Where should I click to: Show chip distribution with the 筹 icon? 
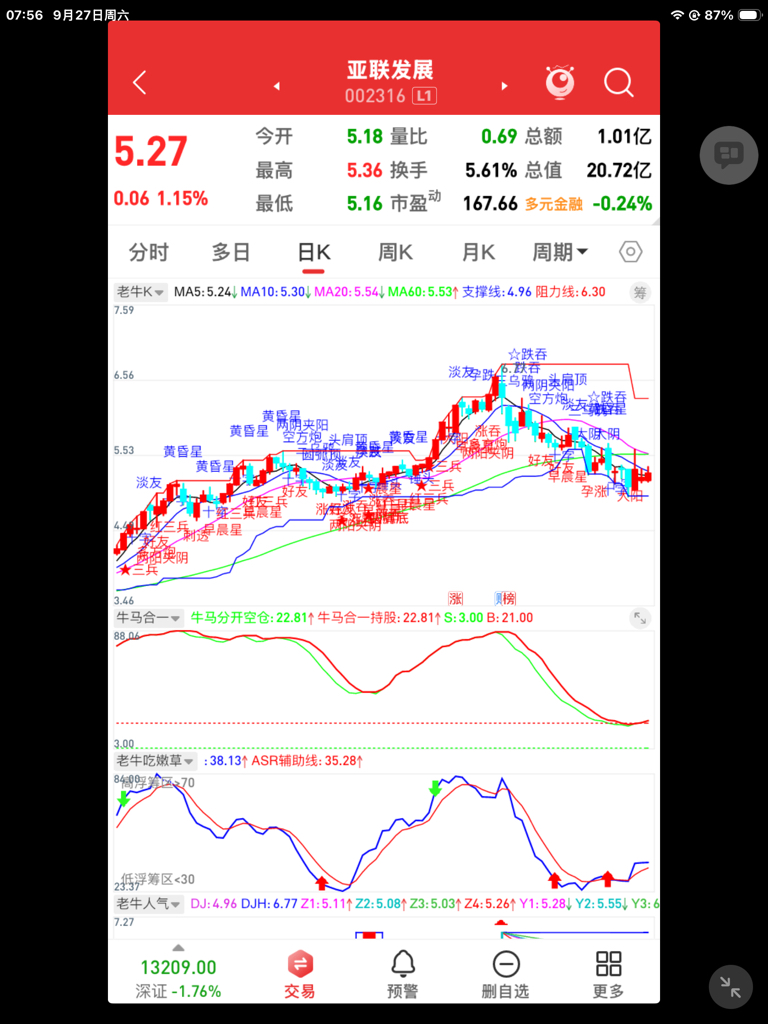639,293
